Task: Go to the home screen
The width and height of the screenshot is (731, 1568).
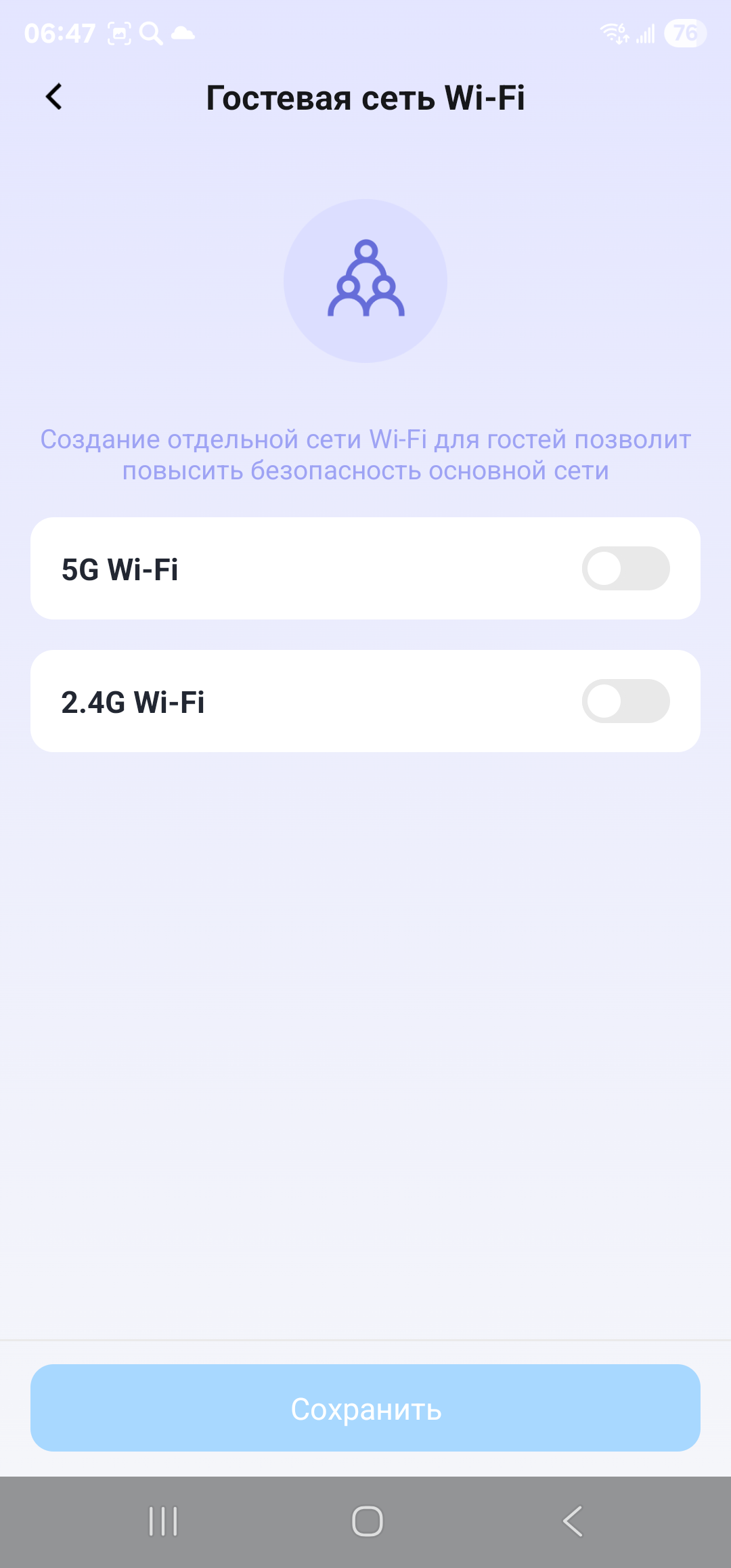Action: (x=367, y=1521)
